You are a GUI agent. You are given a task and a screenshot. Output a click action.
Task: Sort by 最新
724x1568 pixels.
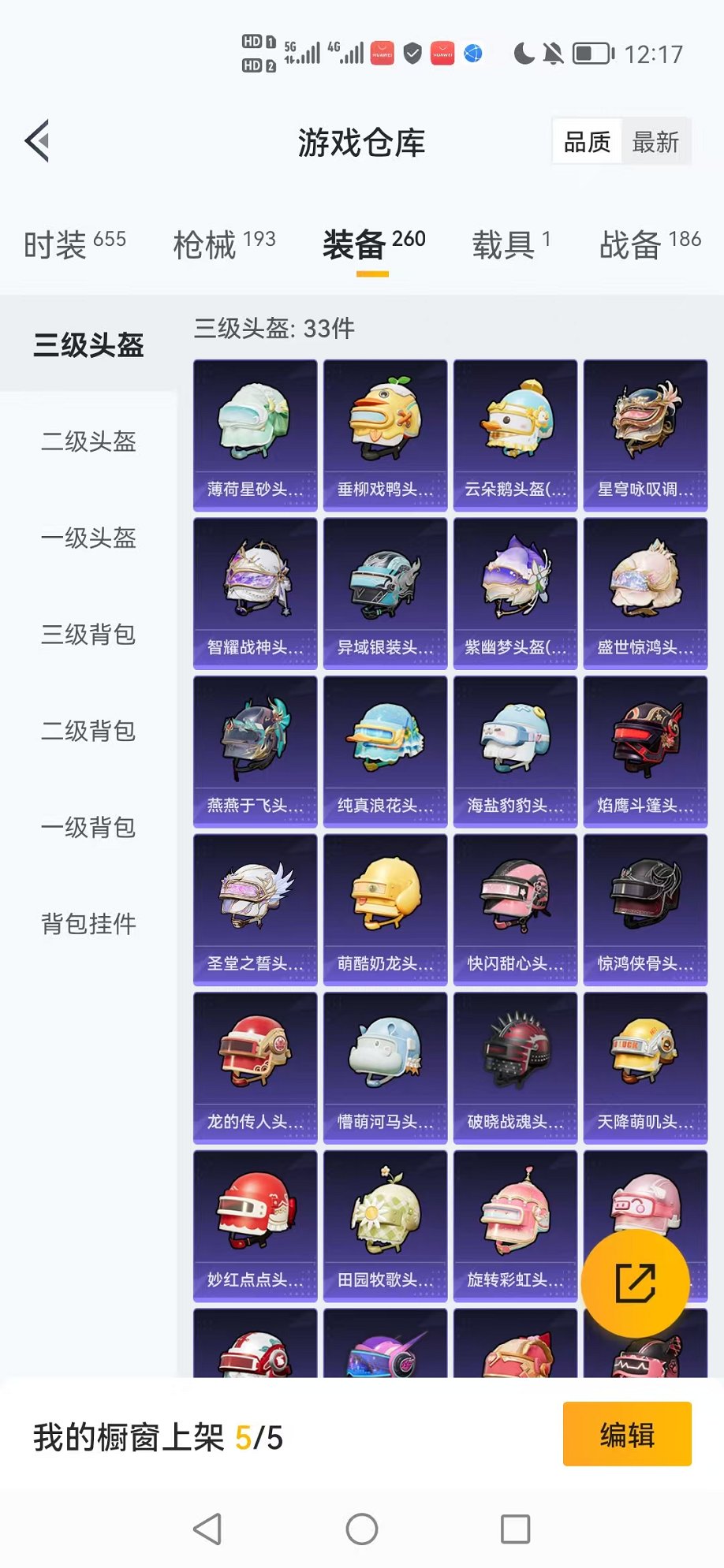click(x=655, y=142)
